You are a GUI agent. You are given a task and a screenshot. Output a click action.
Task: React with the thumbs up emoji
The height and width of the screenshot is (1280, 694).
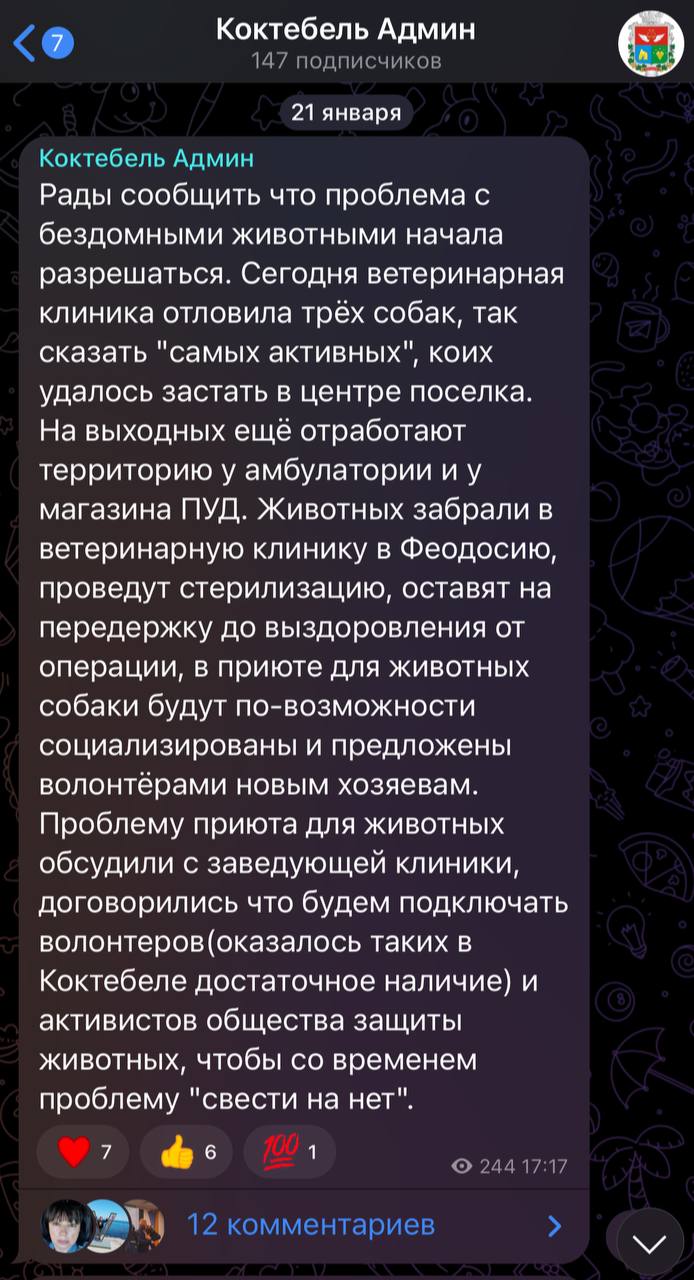[x=186, y=1153]
